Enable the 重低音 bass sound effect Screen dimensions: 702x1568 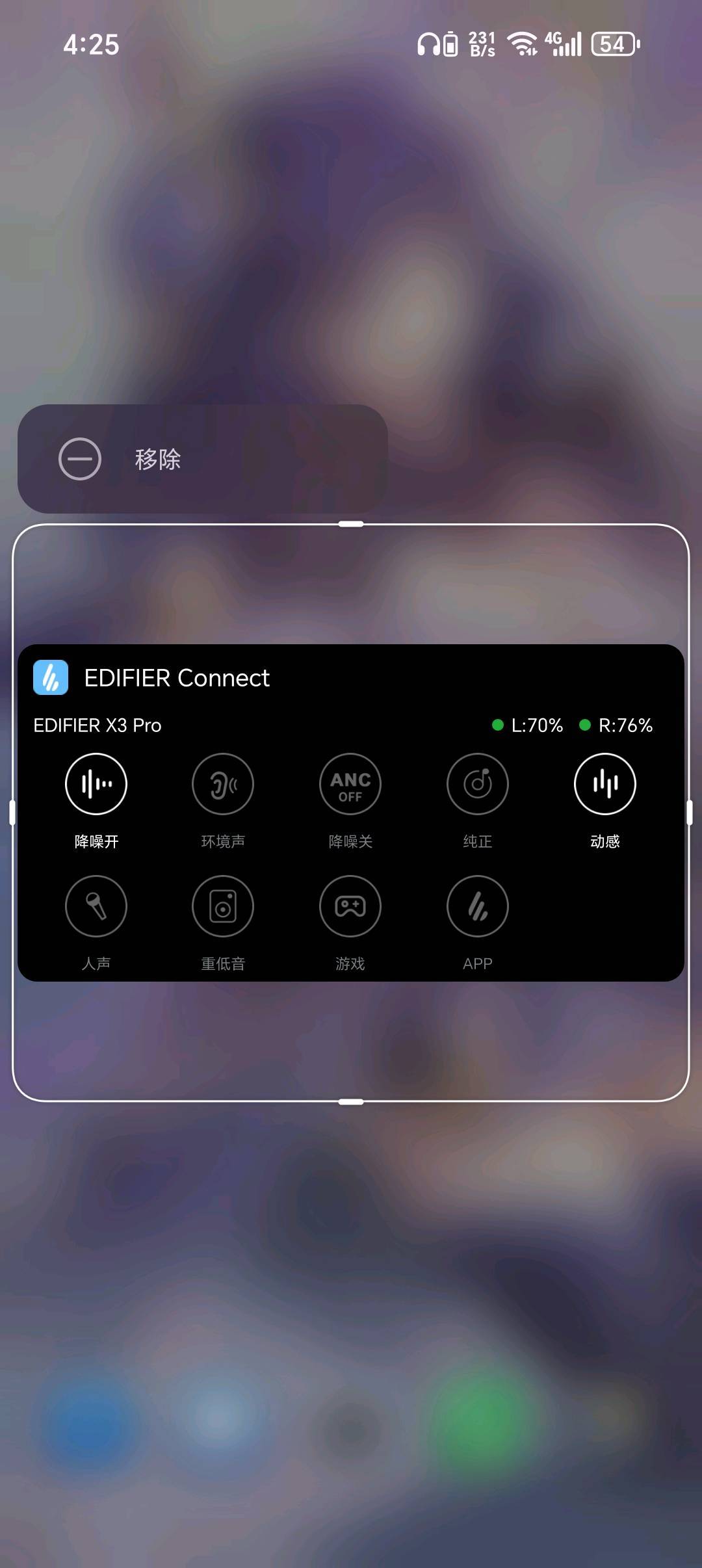tap(223, 906)
